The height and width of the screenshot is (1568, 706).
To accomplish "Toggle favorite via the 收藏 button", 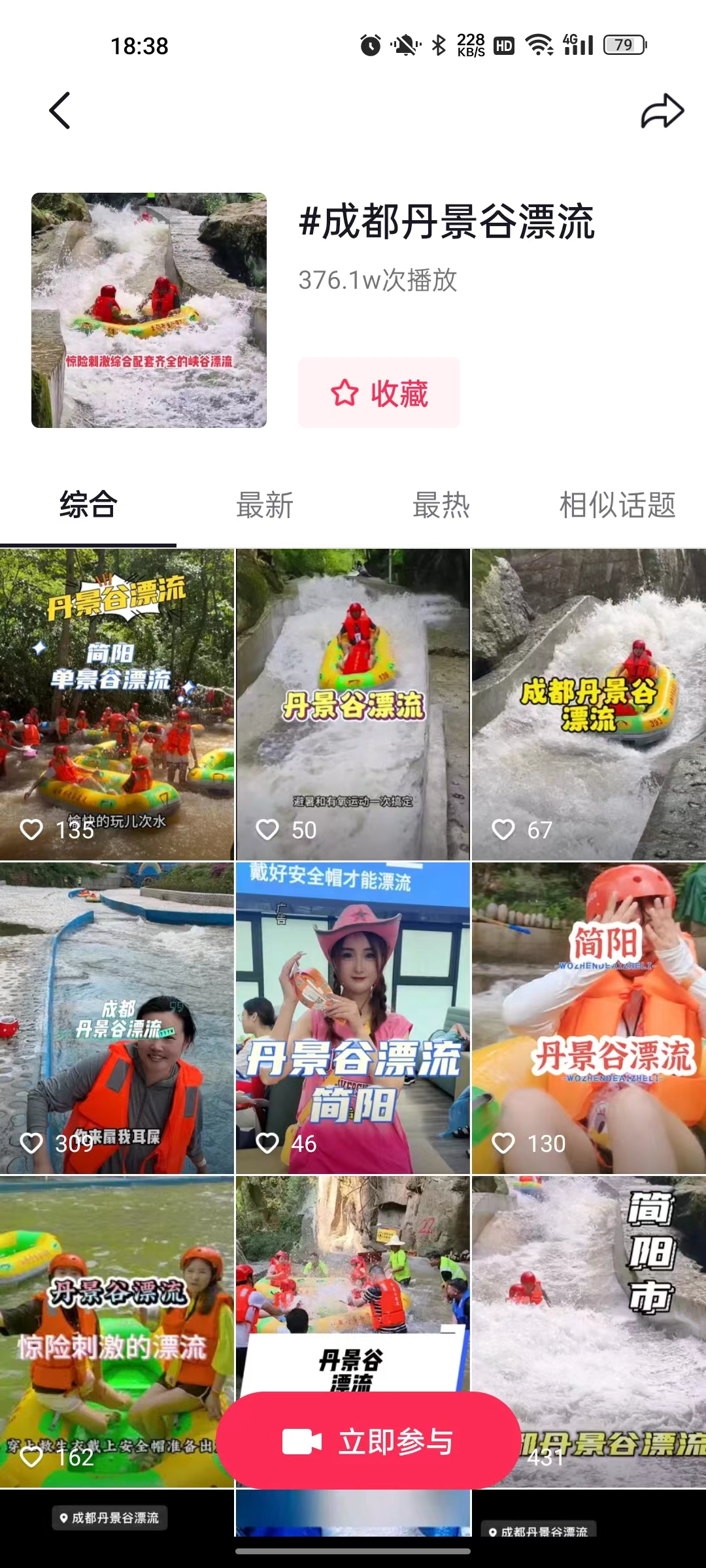I will pyautogui.click(x=378, y=392).
